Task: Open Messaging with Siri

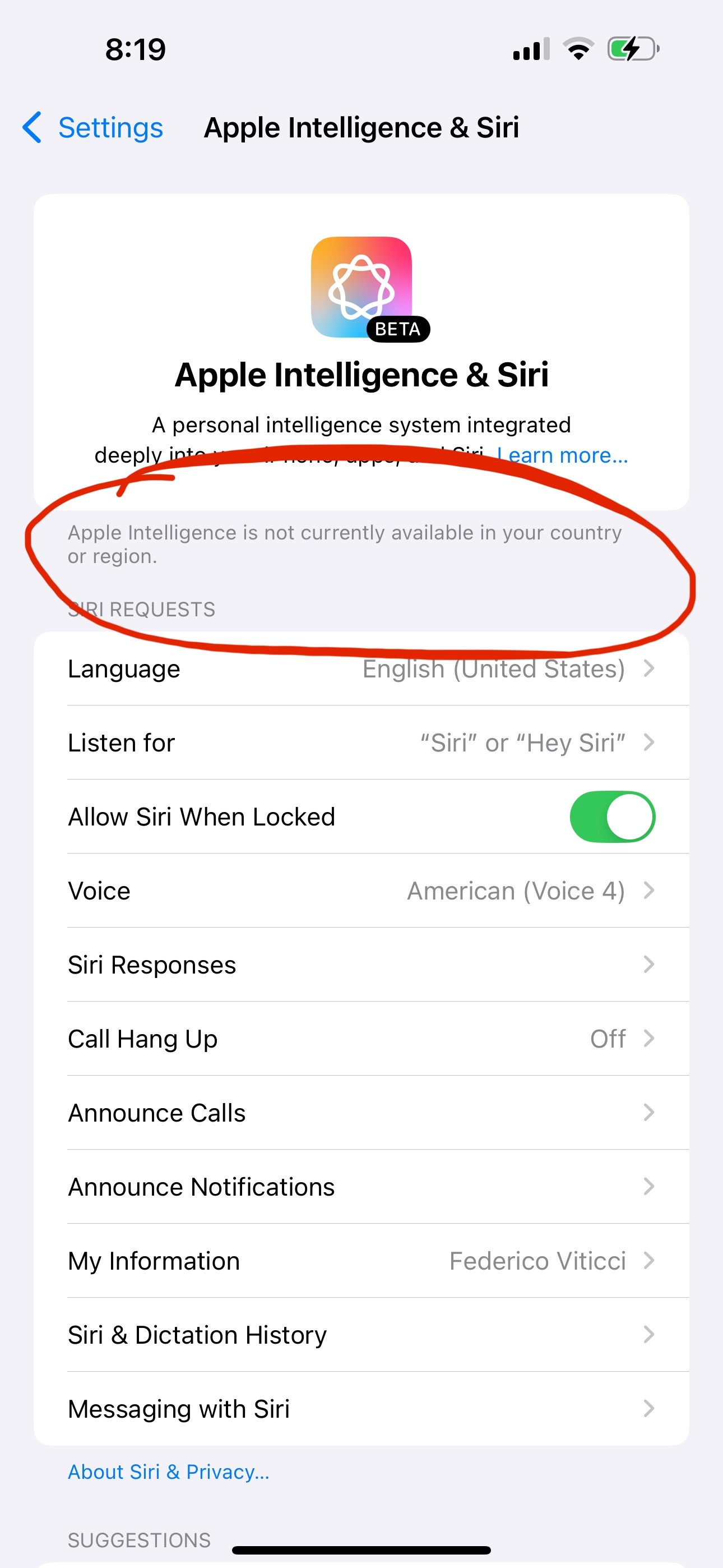Action: [361, 1409]
